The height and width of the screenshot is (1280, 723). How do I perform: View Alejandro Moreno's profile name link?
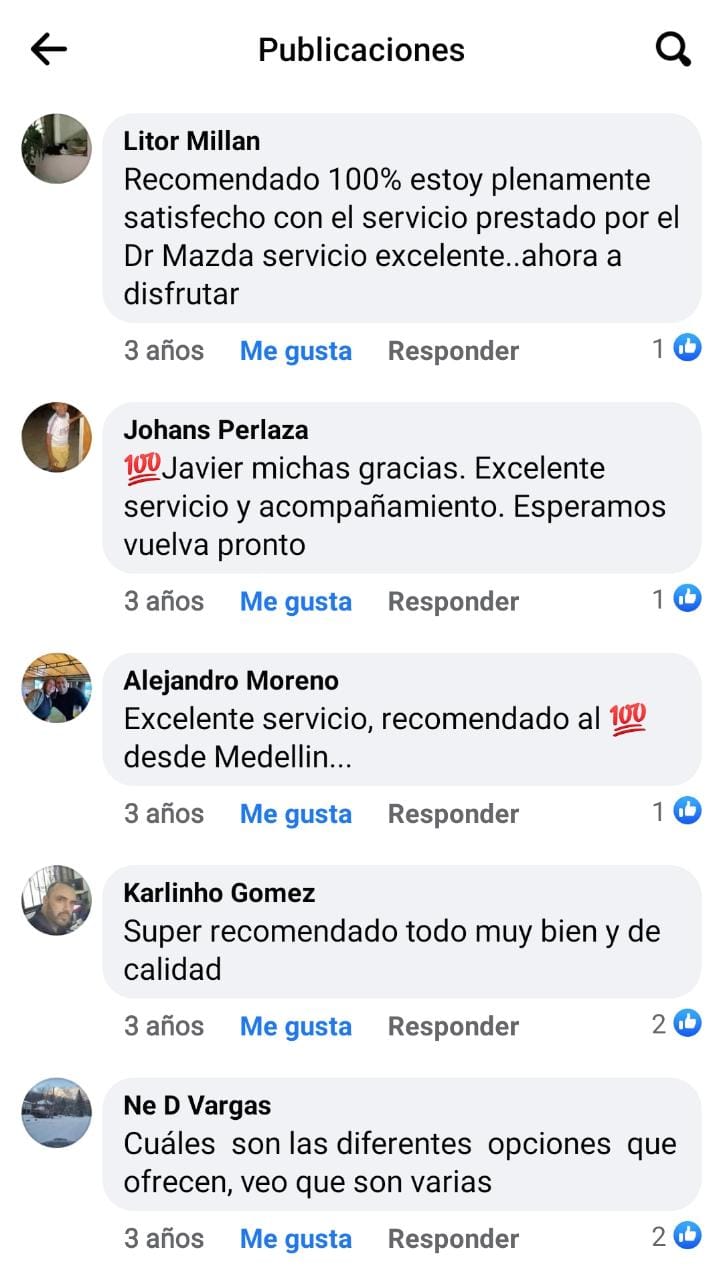coord(231,681)
